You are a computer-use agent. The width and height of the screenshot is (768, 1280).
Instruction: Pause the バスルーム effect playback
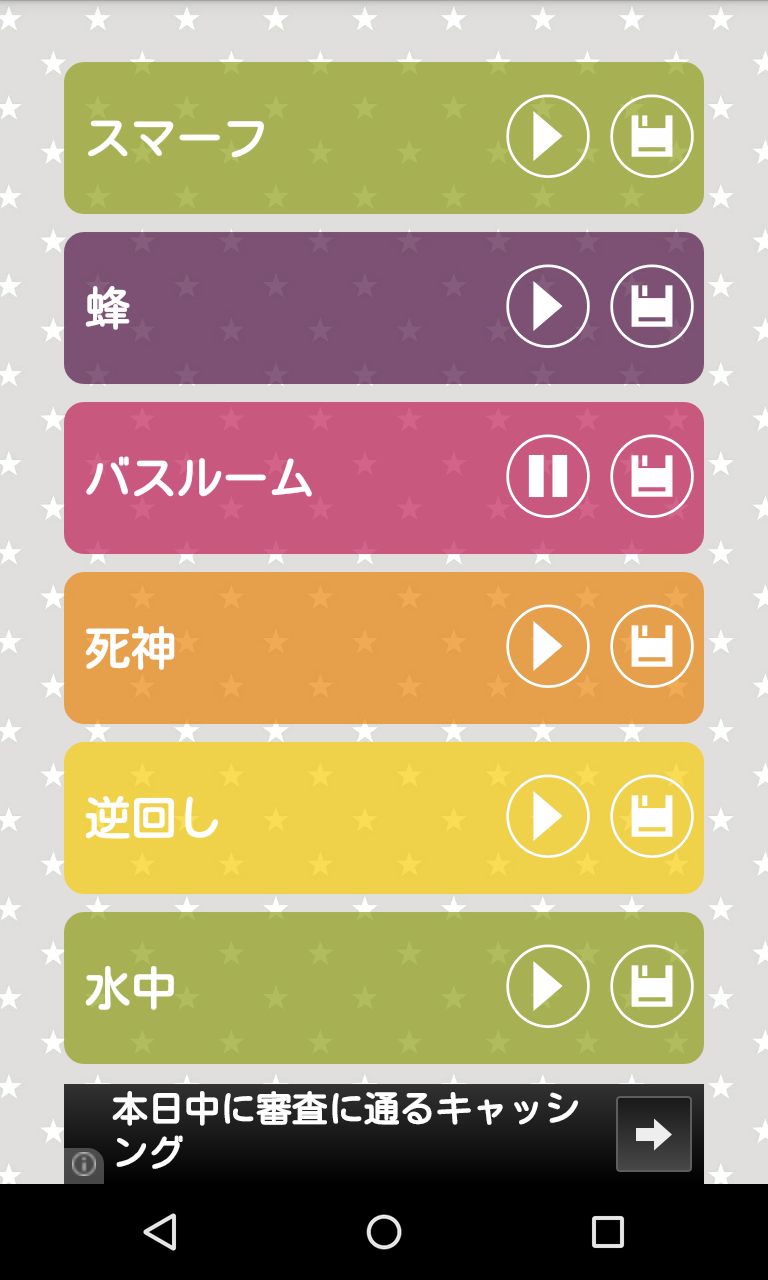[547, 476]
